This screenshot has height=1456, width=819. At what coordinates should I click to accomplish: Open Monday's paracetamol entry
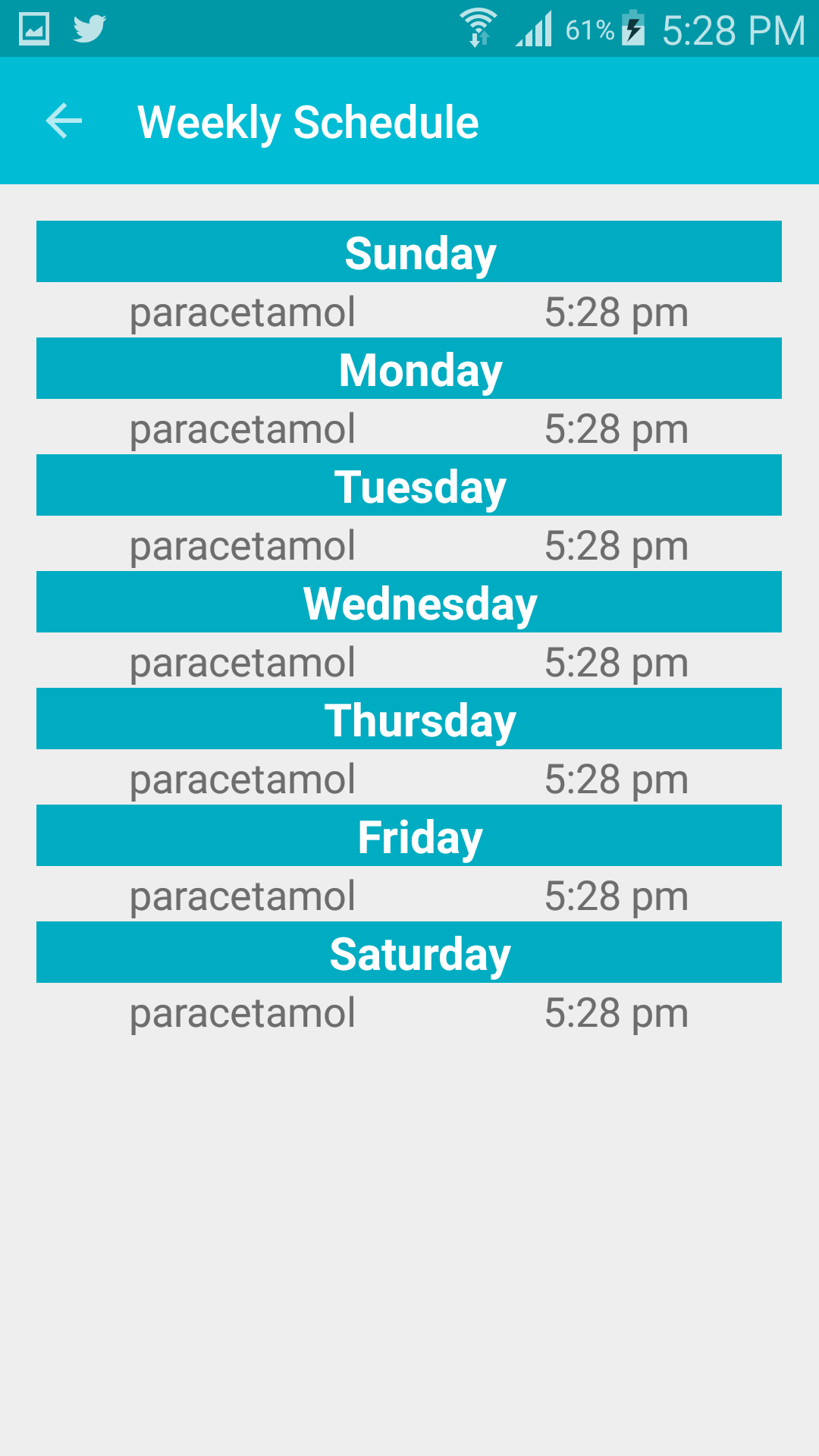pyautogui.click(x=243, y=428)
